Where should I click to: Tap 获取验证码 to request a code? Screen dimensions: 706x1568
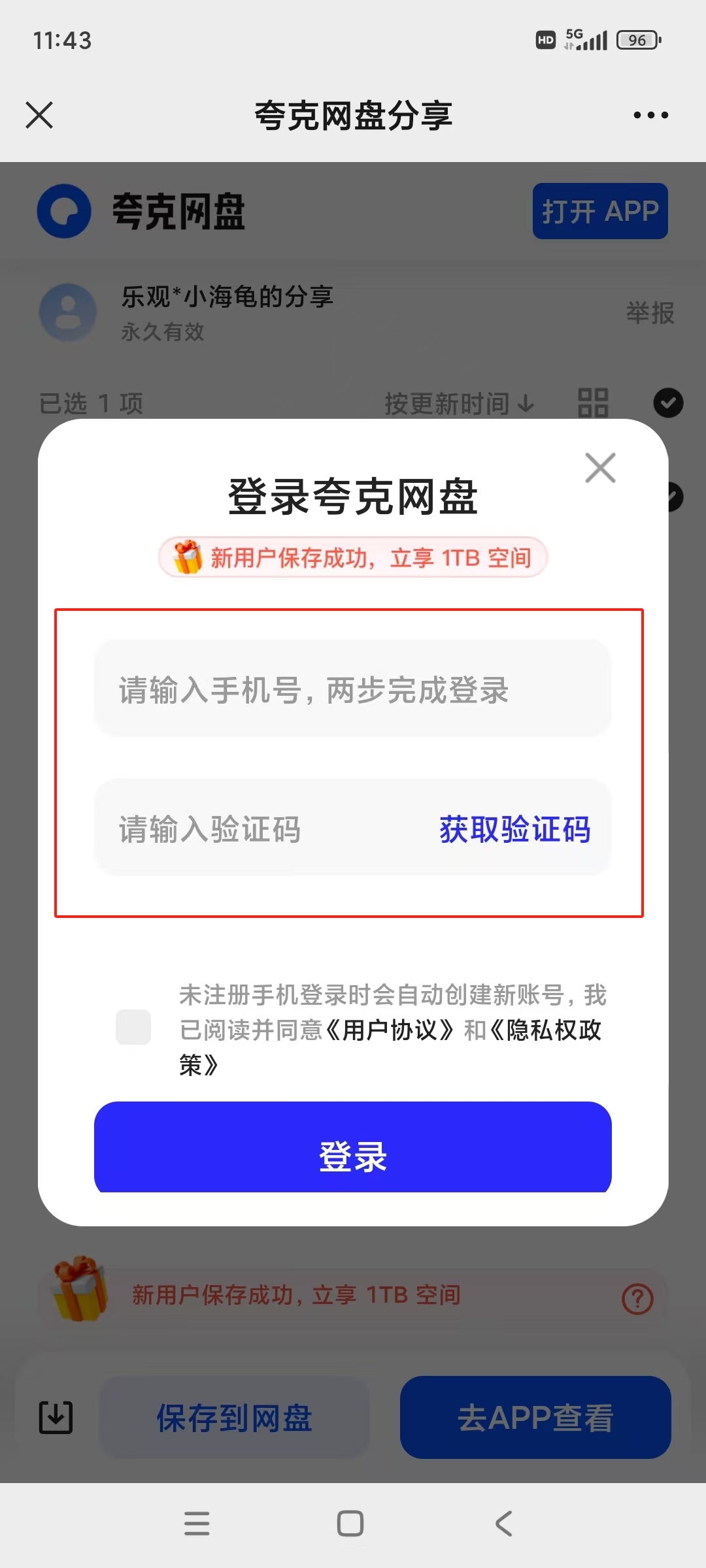click(514, 828)
